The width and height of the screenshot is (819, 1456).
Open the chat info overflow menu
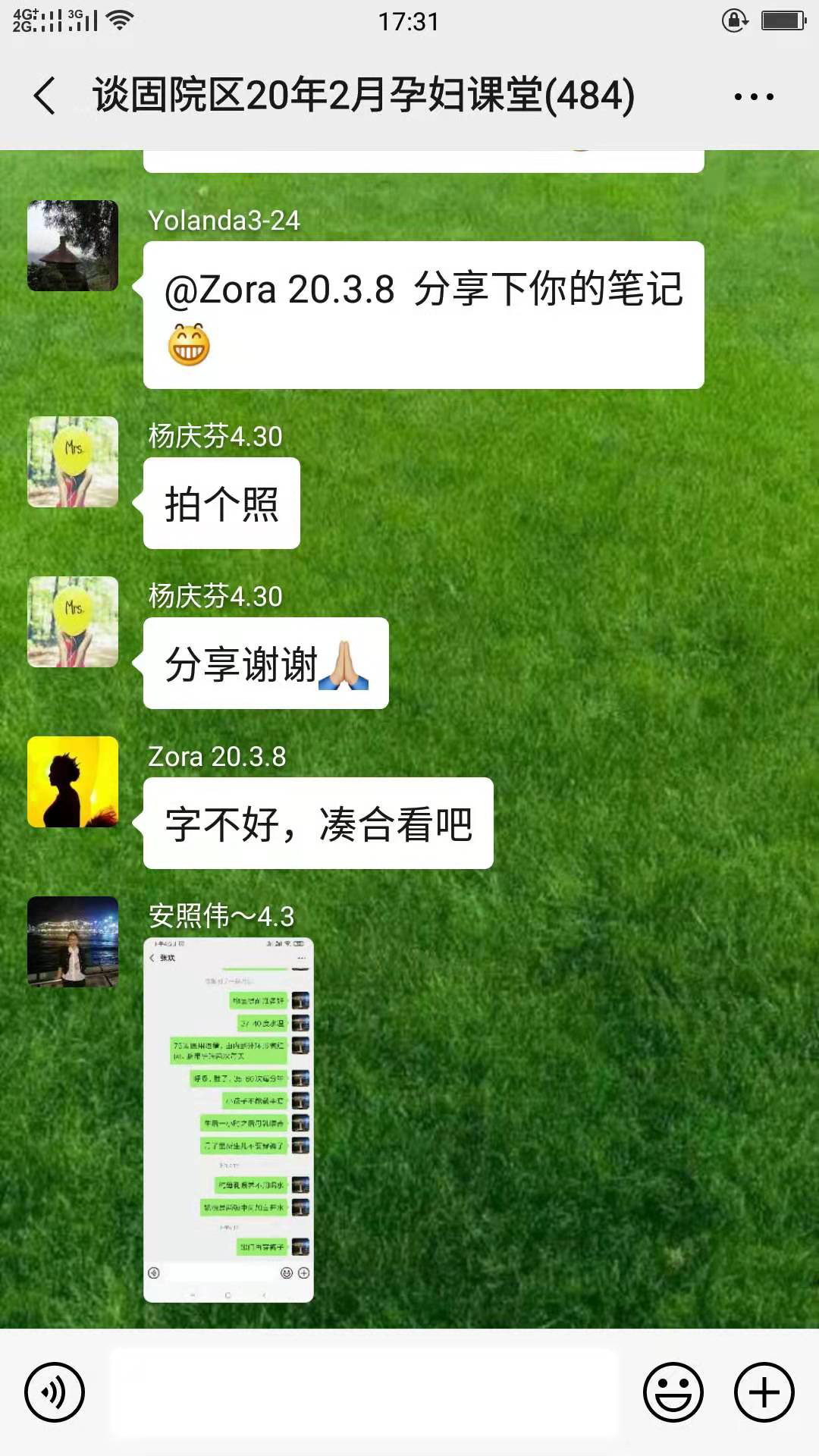tap(753, 96)
